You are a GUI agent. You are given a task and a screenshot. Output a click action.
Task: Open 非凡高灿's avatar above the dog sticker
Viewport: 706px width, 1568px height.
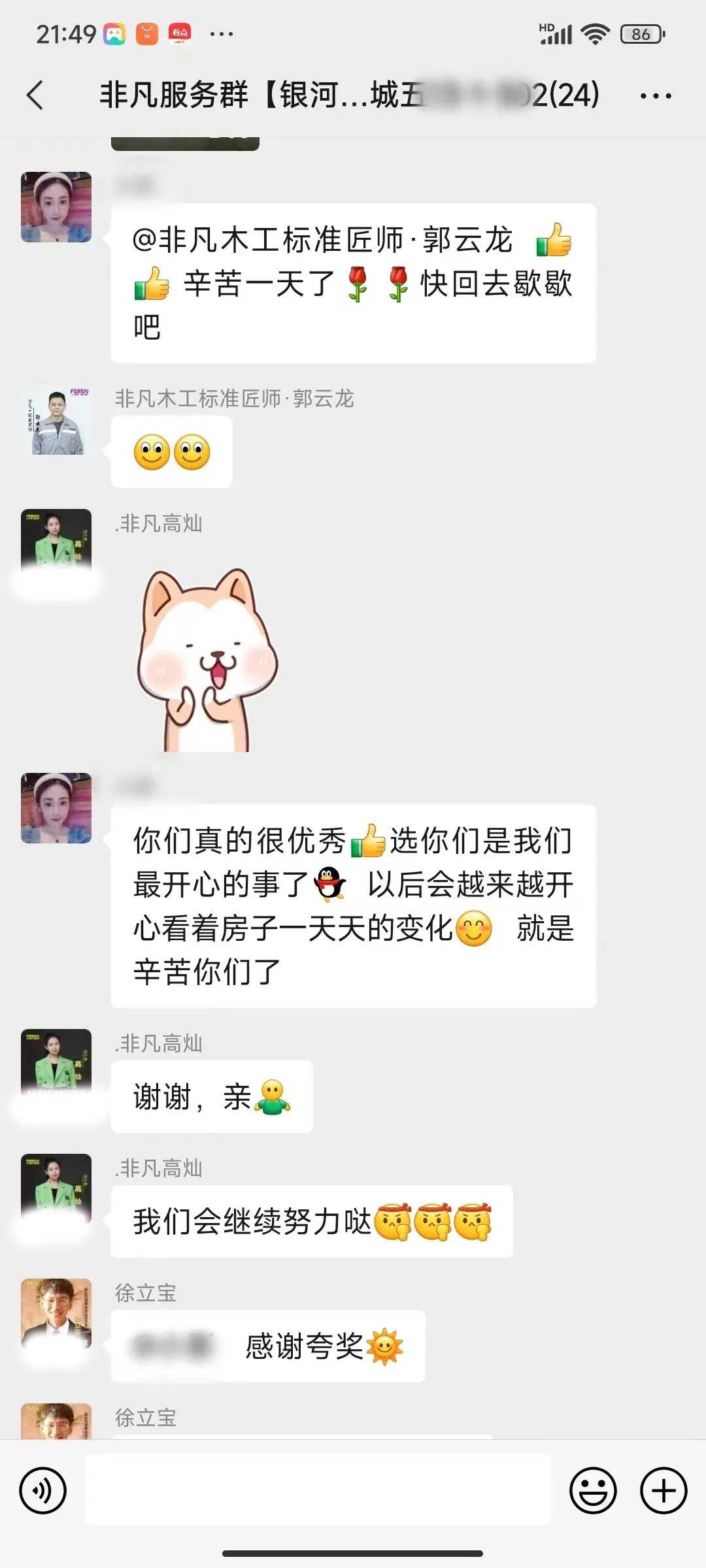56,542
